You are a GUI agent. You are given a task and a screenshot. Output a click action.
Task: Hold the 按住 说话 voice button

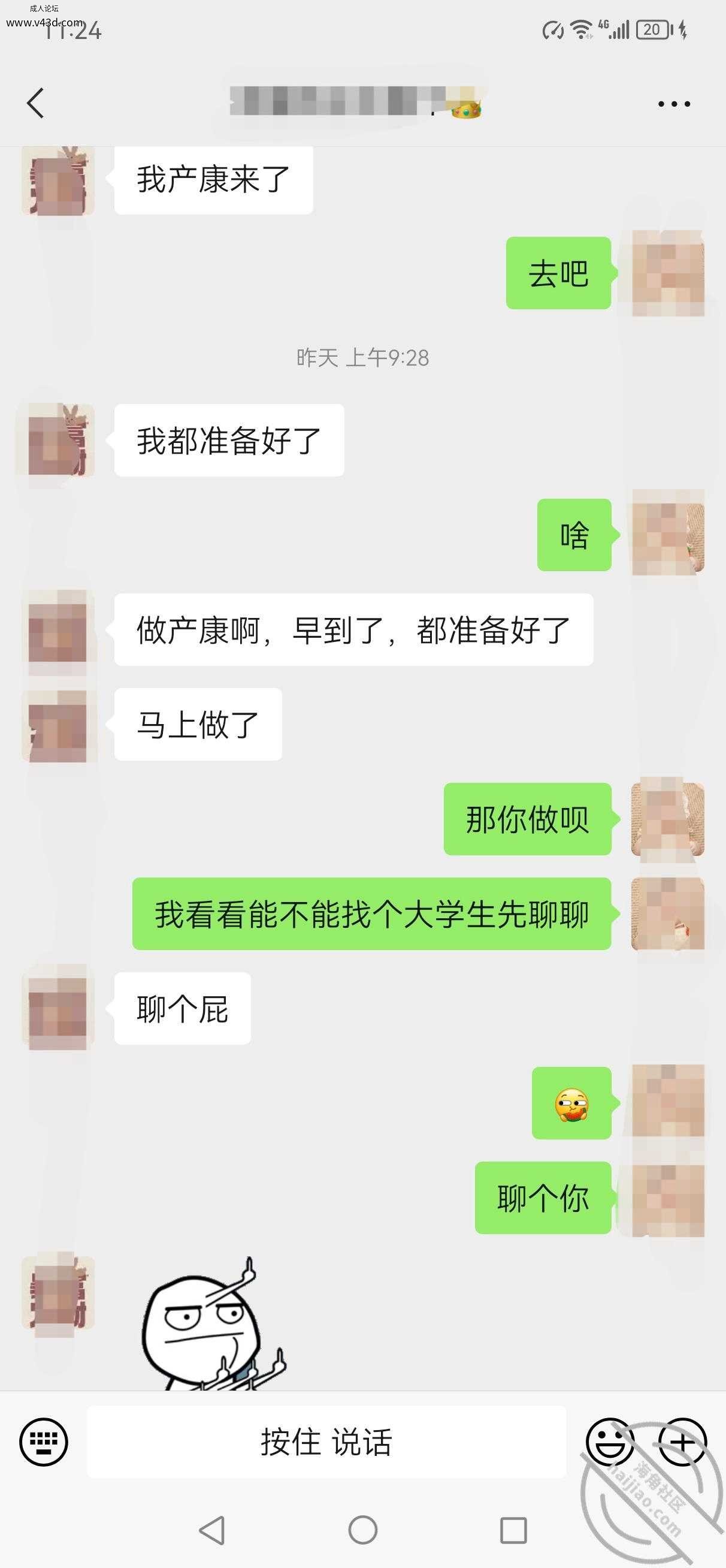point(326,1442)
